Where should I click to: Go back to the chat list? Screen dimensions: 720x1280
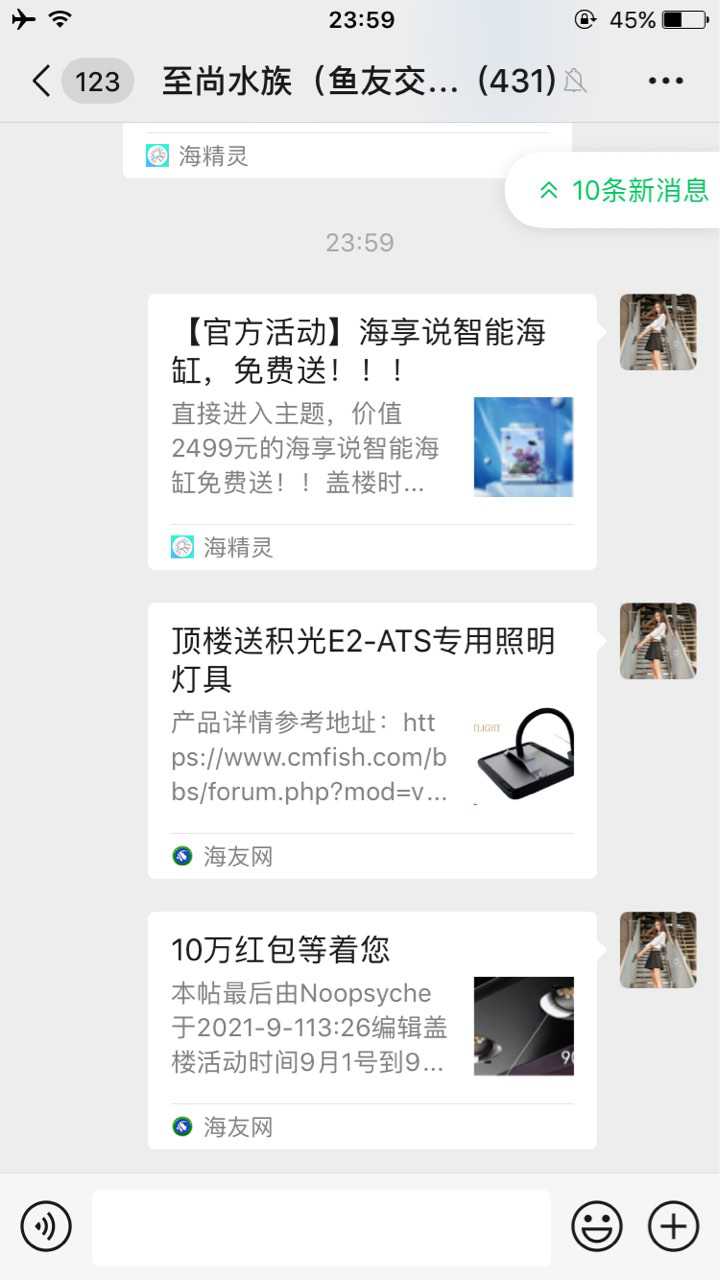click(x=42, y=81)
